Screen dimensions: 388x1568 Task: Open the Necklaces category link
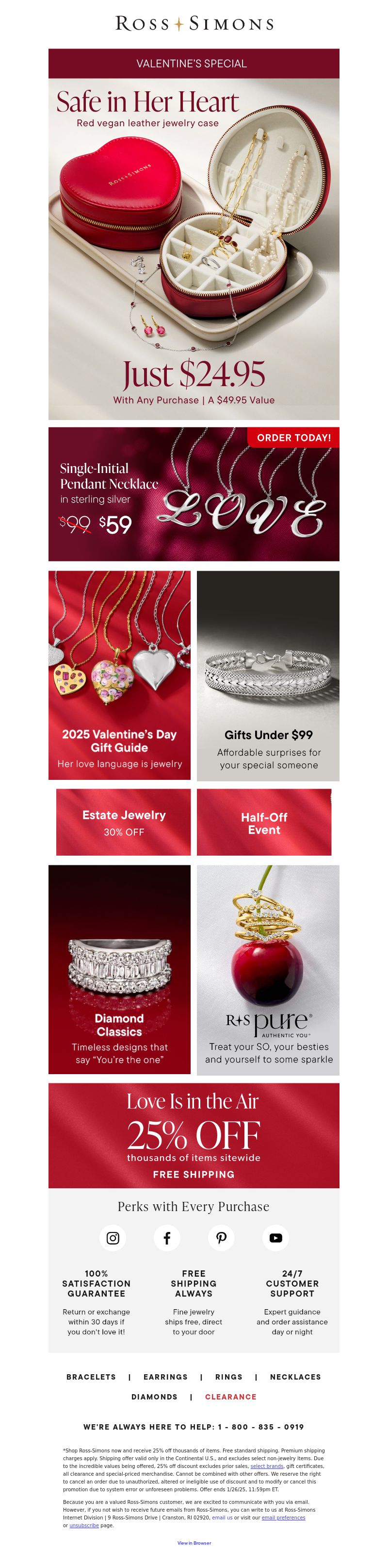point(295,1376)
